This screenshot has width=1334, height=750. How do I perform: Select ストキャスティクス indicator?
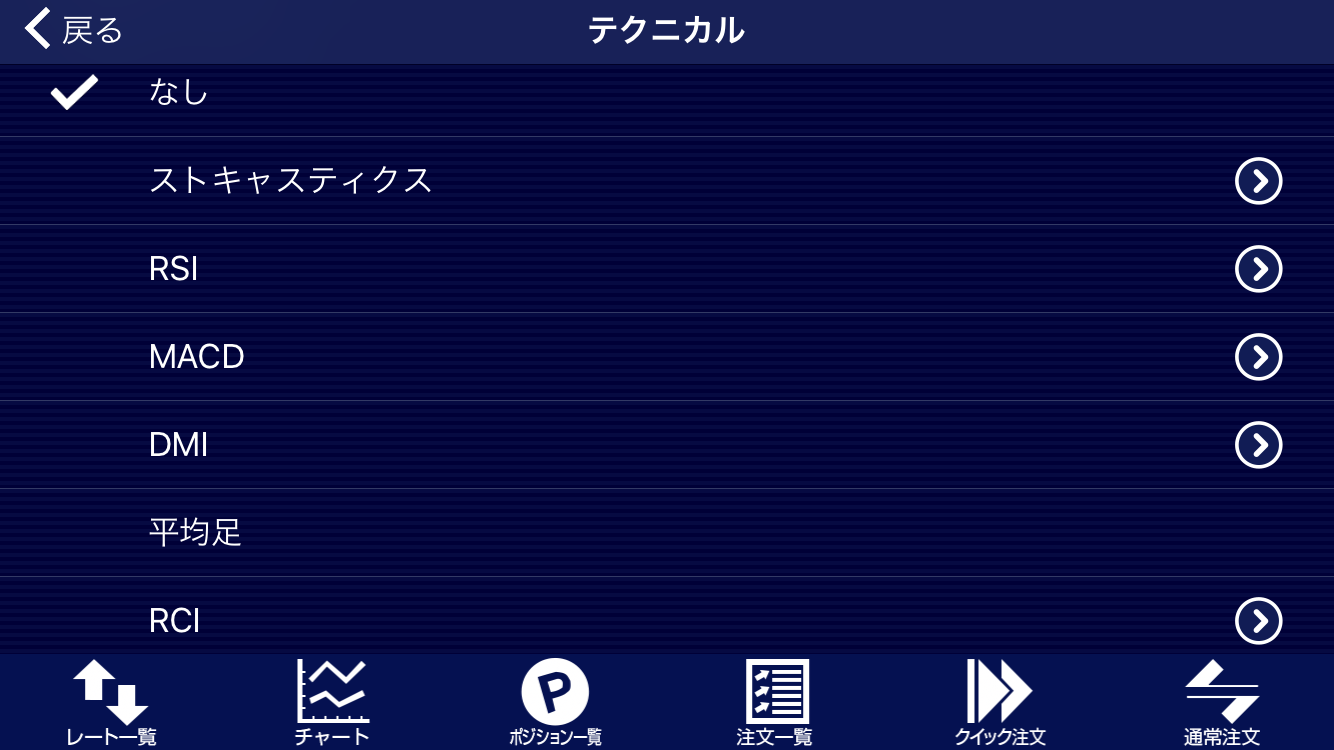(x=290, y=181)
